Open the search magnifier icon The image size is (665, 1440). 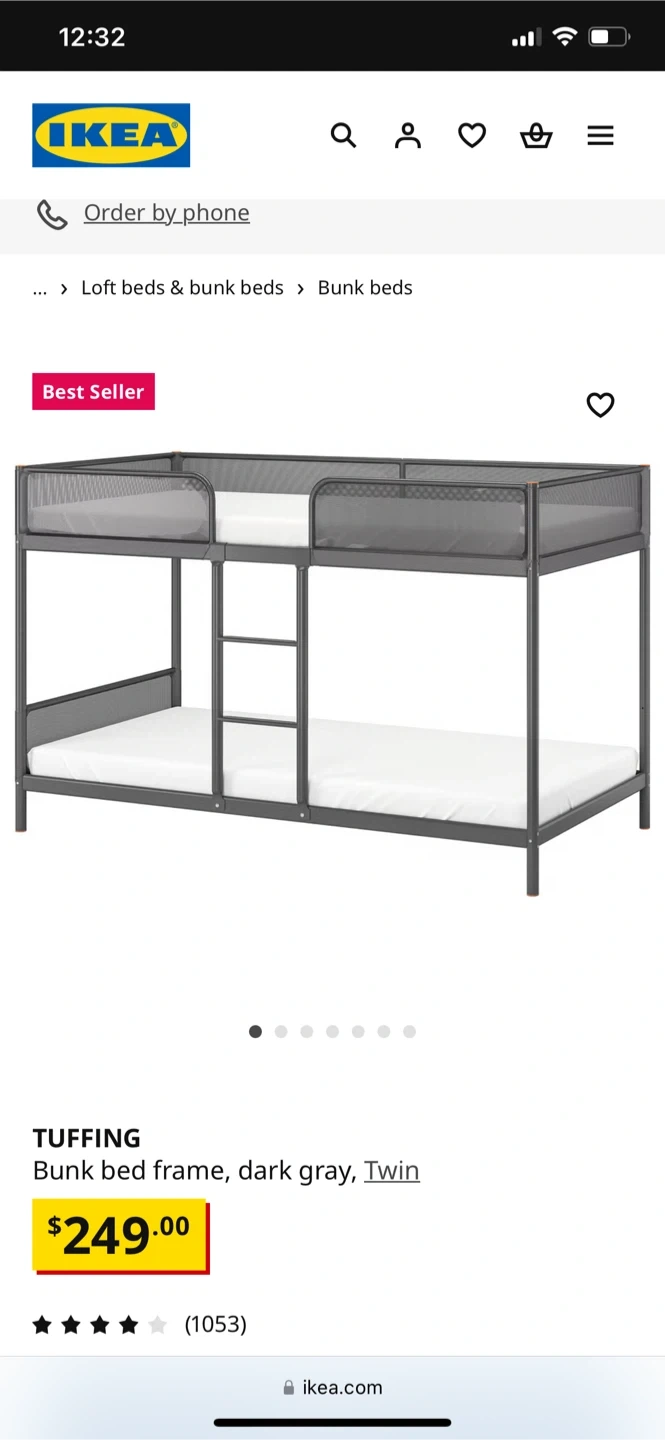[343, 135]
